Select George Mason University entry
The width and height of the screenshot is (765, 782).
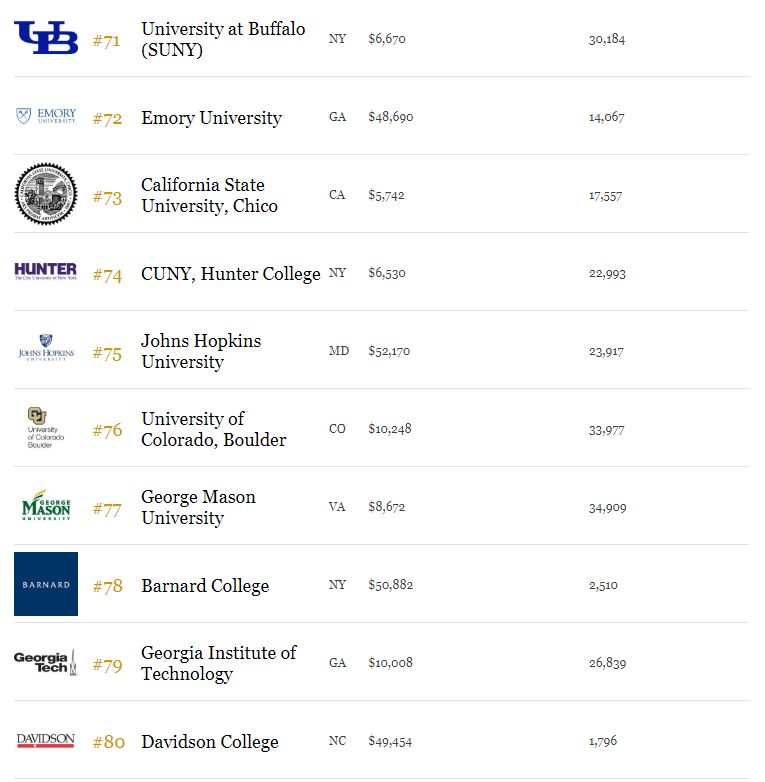[x=198, y=507]
